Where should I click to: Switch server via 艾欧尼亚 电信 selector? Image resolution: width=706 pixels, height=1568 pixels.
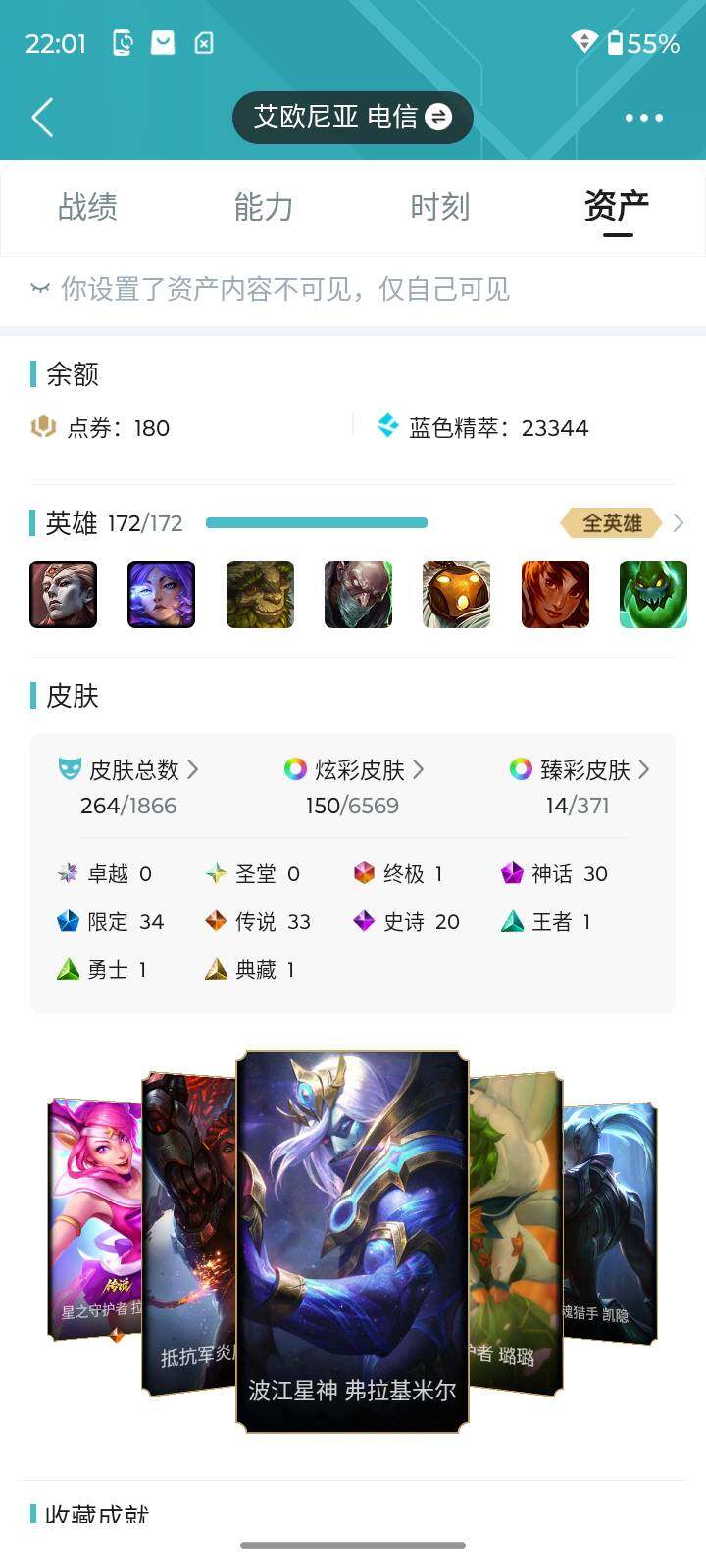352,118
